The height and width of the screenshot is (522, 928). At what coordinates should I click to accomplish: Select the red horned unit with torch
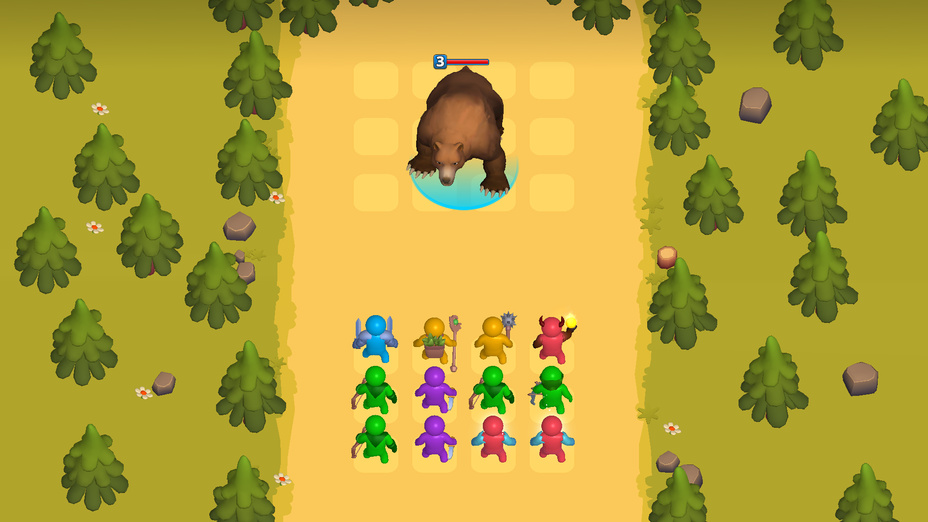(551, 338)
